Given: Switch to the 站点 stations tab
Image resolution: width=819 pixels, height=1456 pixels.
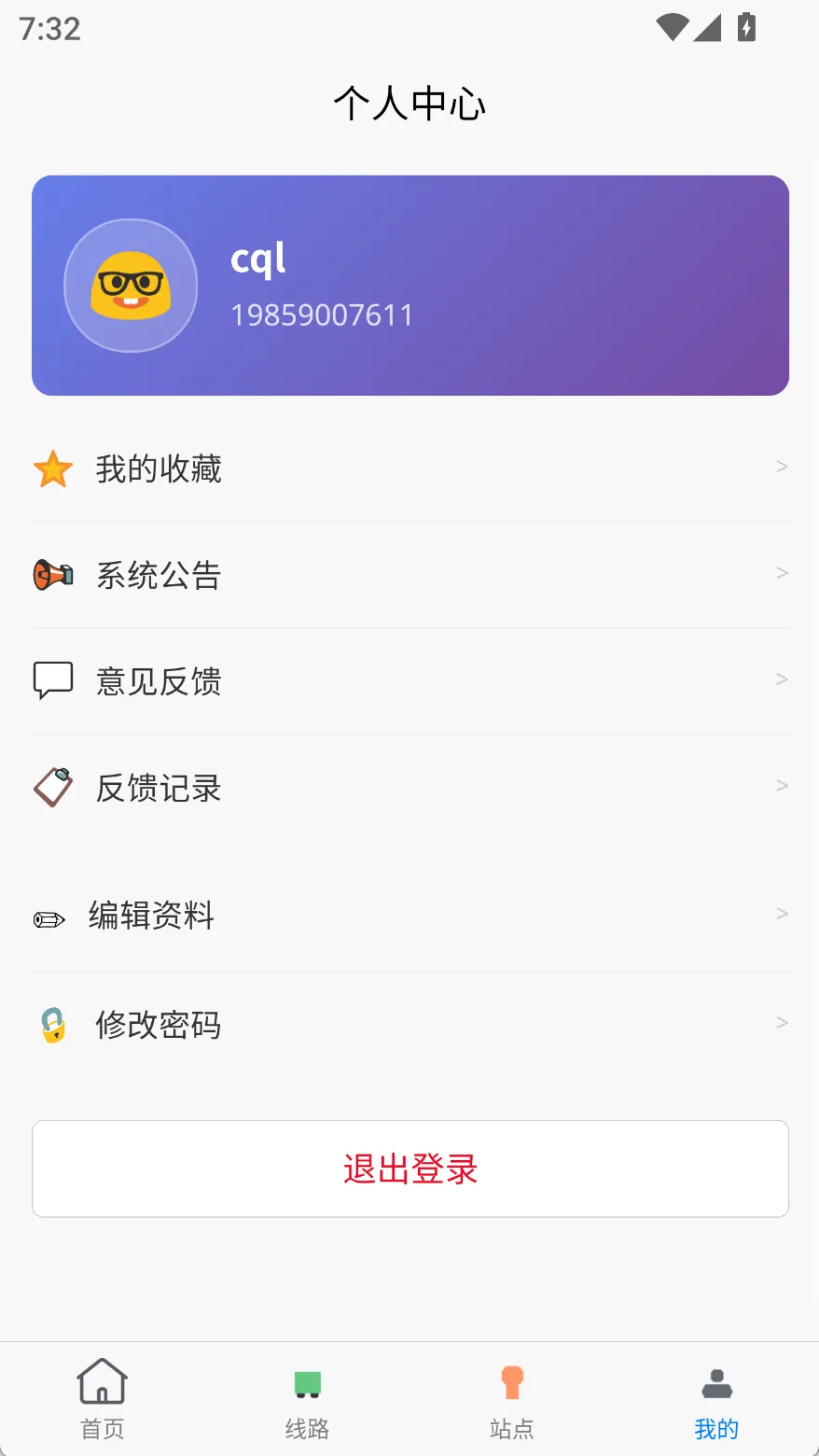Looking at the screenshot, I should 511,1398.
